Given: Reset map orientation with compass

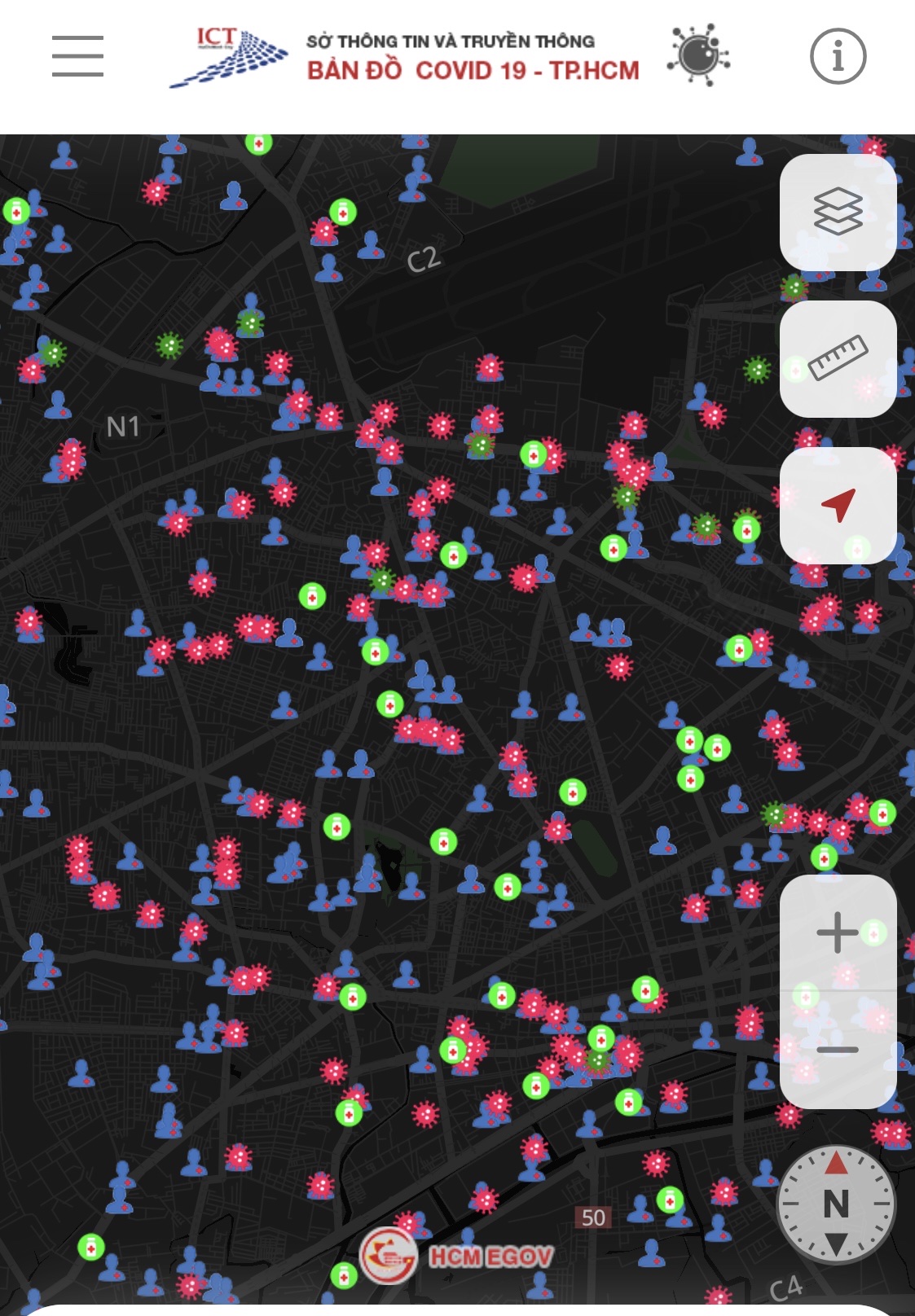Looking at the screenshot, I should click(836, 1204).
